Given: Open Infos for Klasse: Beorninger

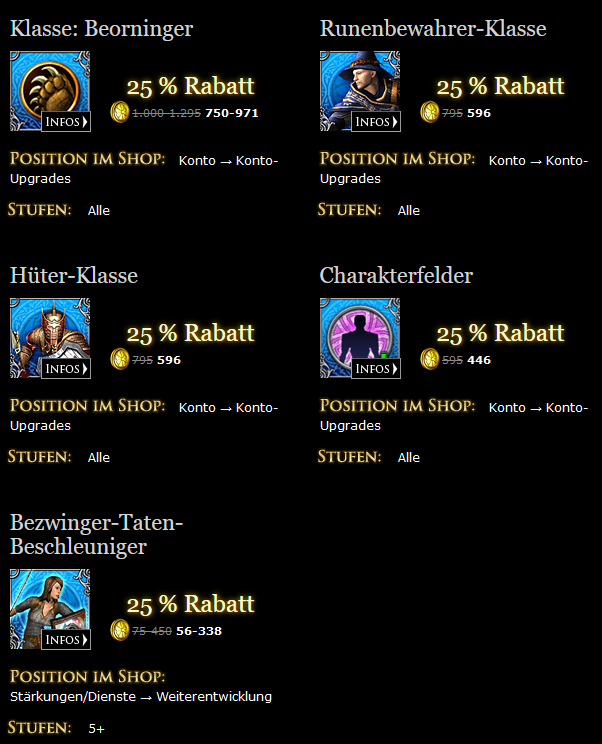Looking at the screenshot, I should 66,122.
